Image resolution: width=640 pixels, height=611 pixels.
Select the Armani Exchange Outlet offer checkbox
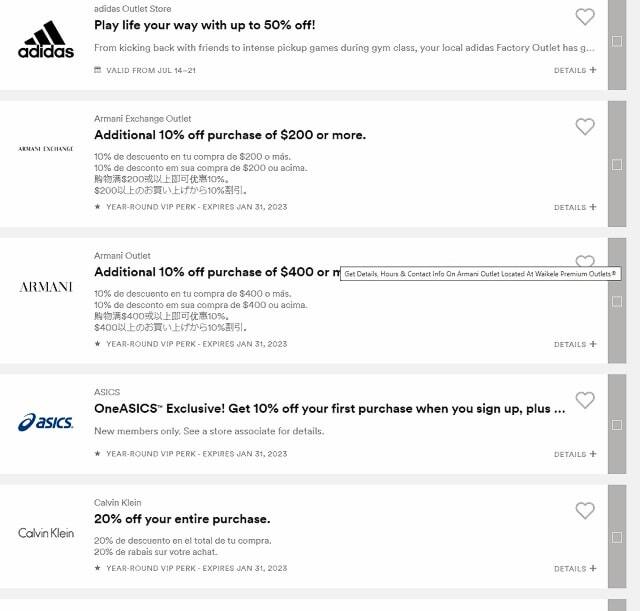(x=616, y=164)
